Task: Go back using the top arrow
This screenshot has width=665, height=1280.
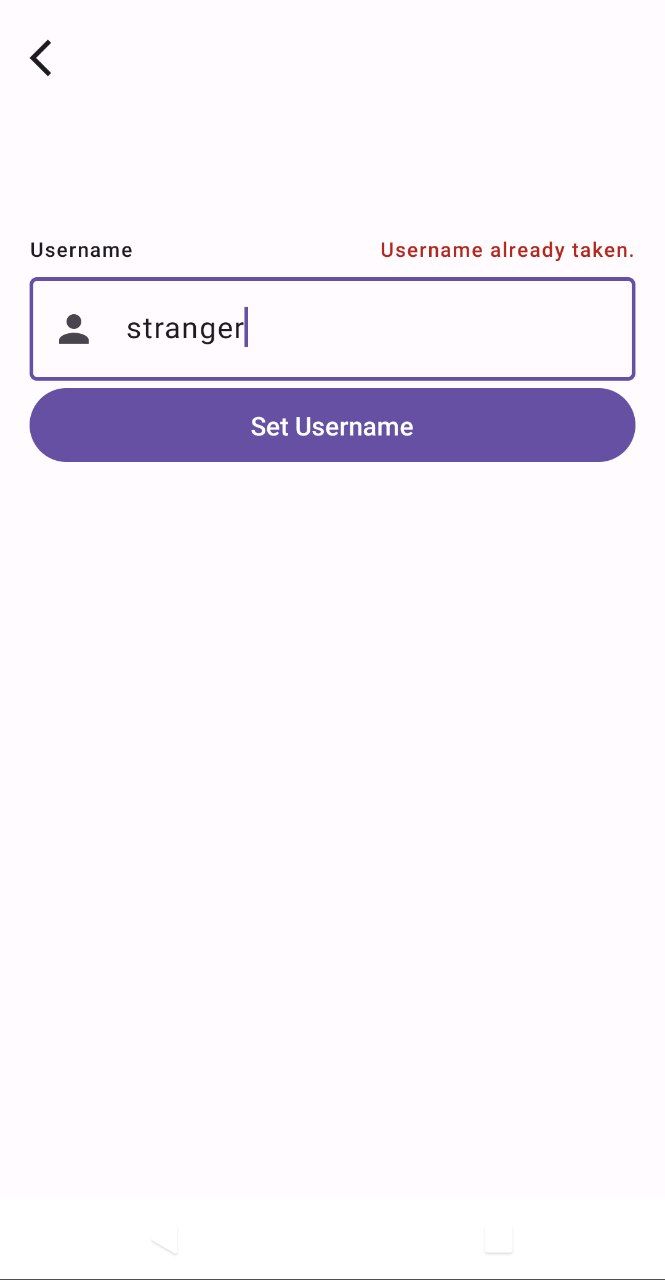Action: tap(41, 58)
